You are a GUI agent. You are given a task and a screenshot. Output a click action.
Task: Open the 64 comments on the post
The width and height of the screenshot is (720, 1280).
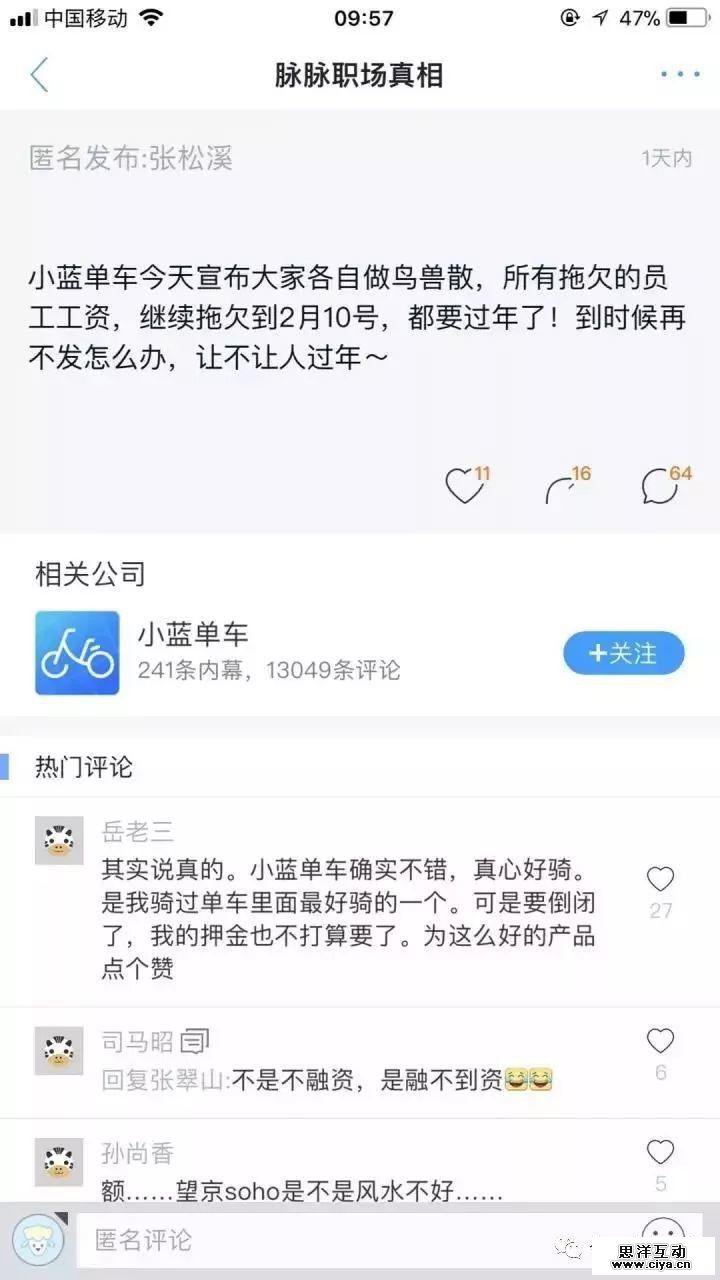tap(658, 486)
